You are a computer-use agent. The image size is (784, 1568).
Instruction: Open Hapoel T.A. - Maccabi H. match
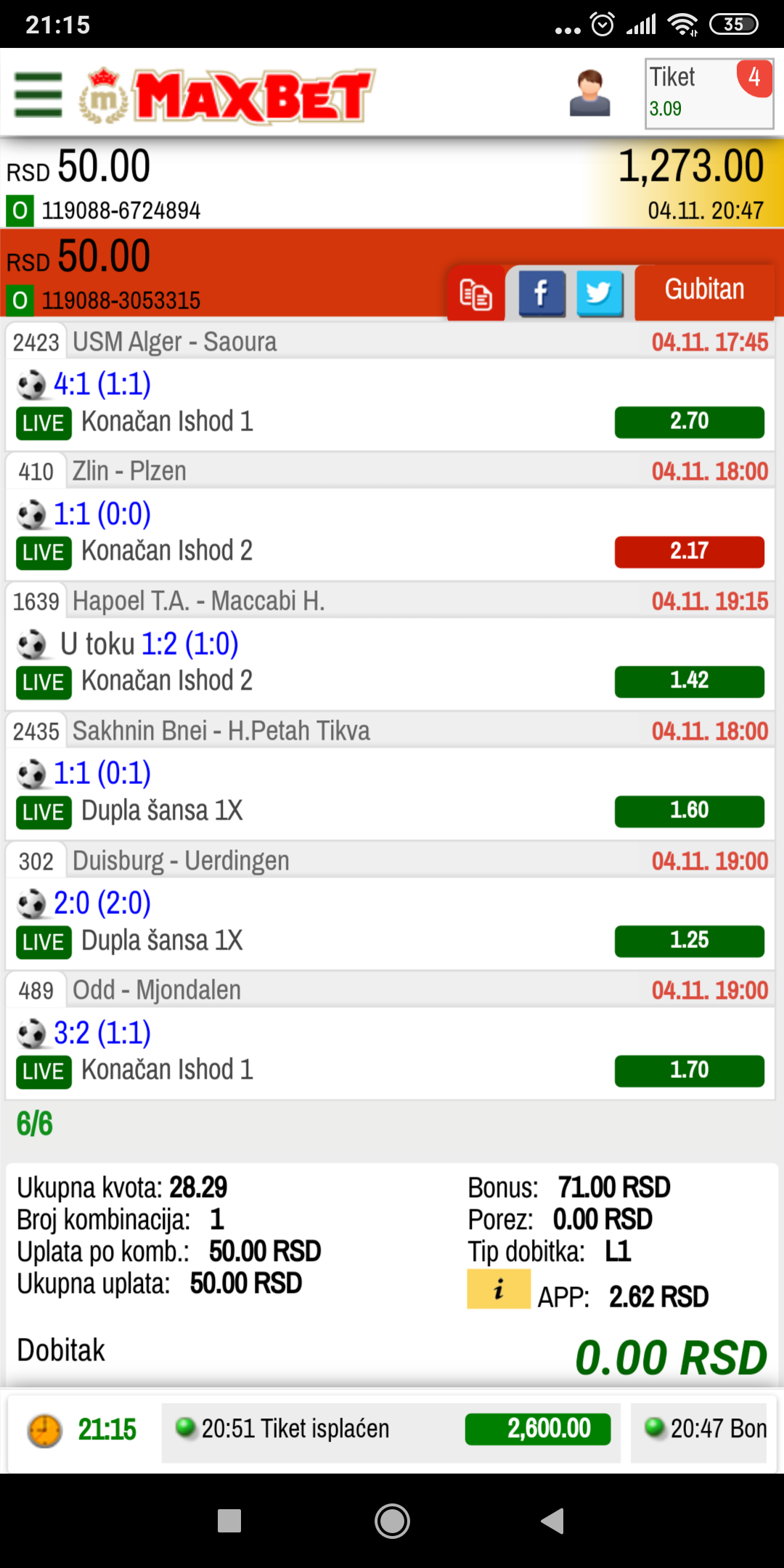coord(391,601)
